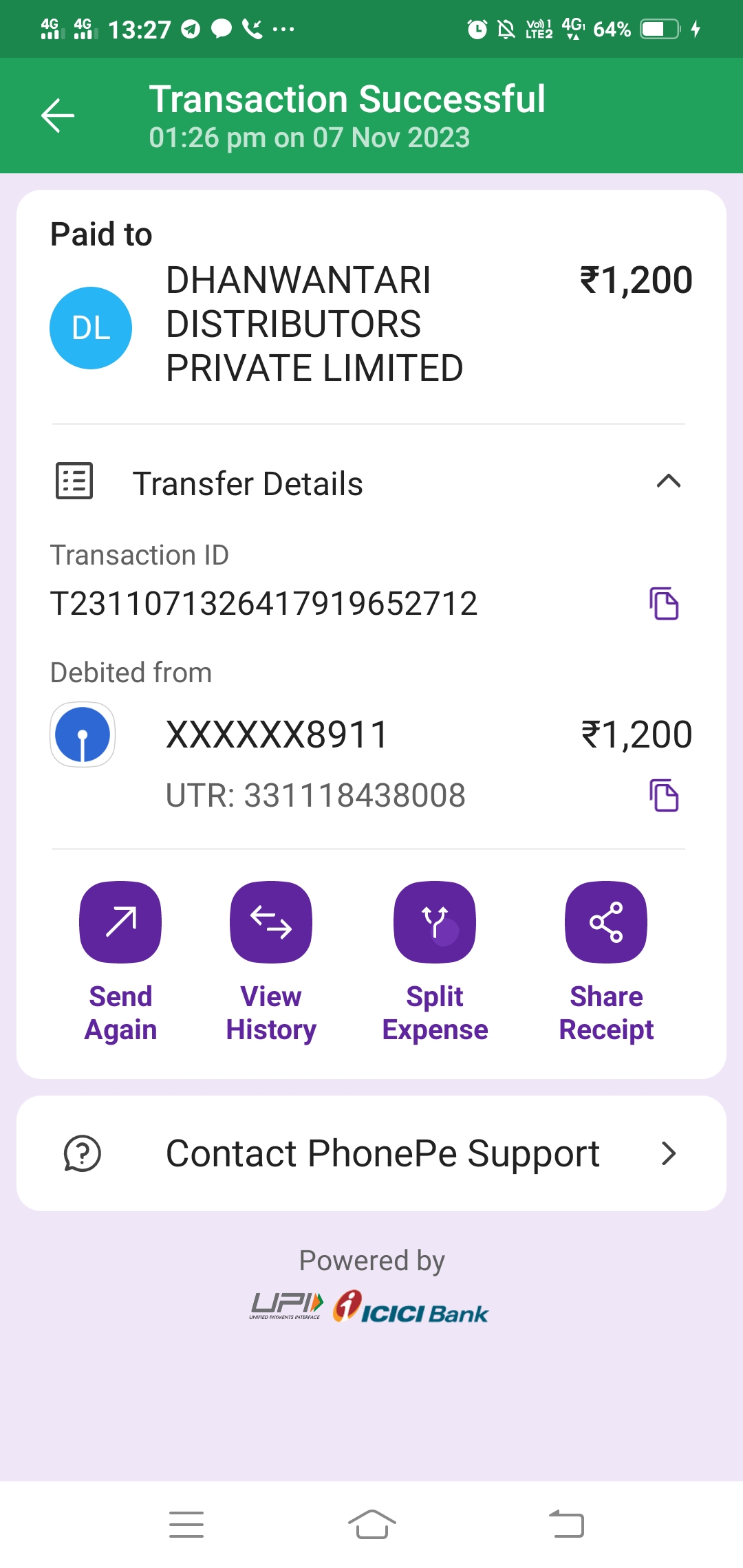743x1568 pixels.
Task: Copy the UTR number
Action: click(664, 796)
